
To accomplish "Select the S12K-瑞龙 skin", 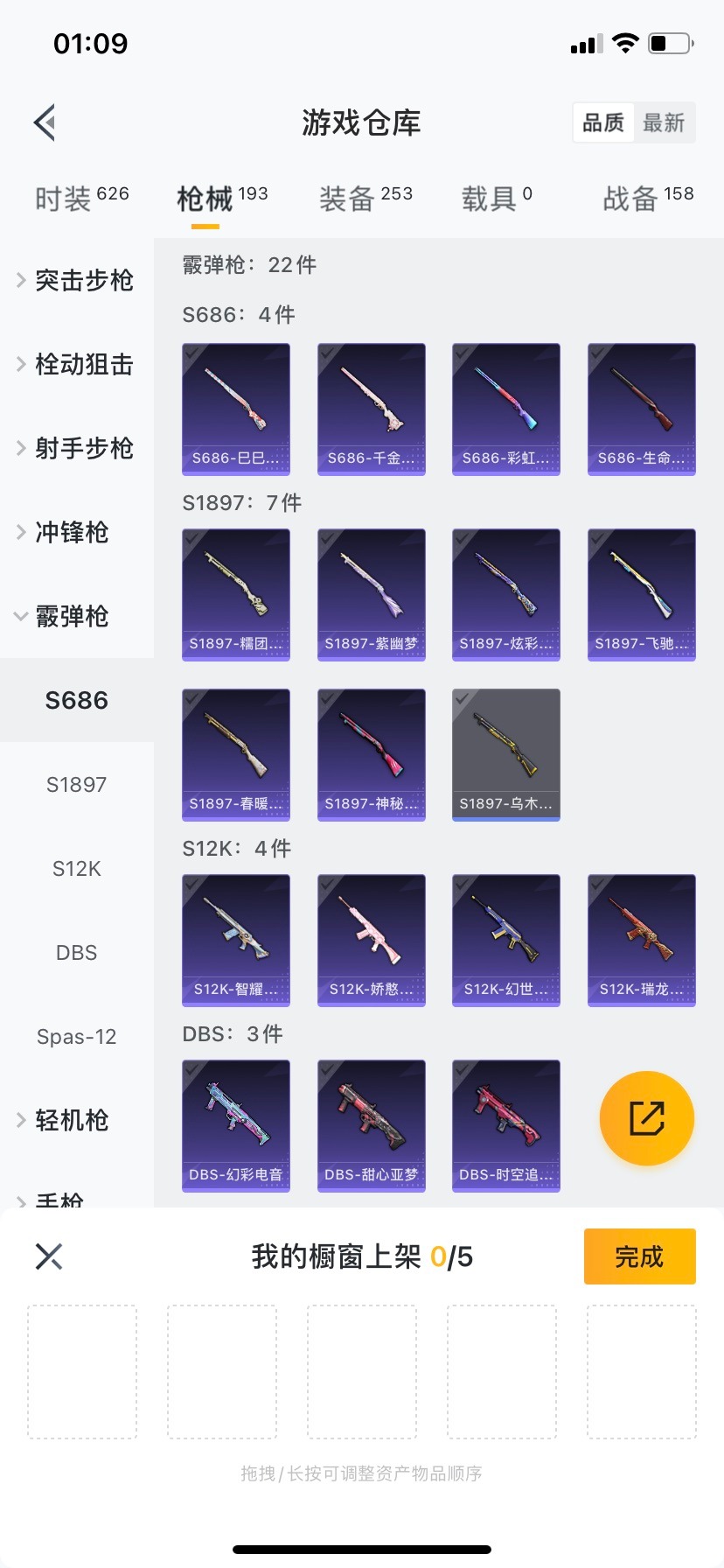I will pyautogui.click(x=641, y=940).
